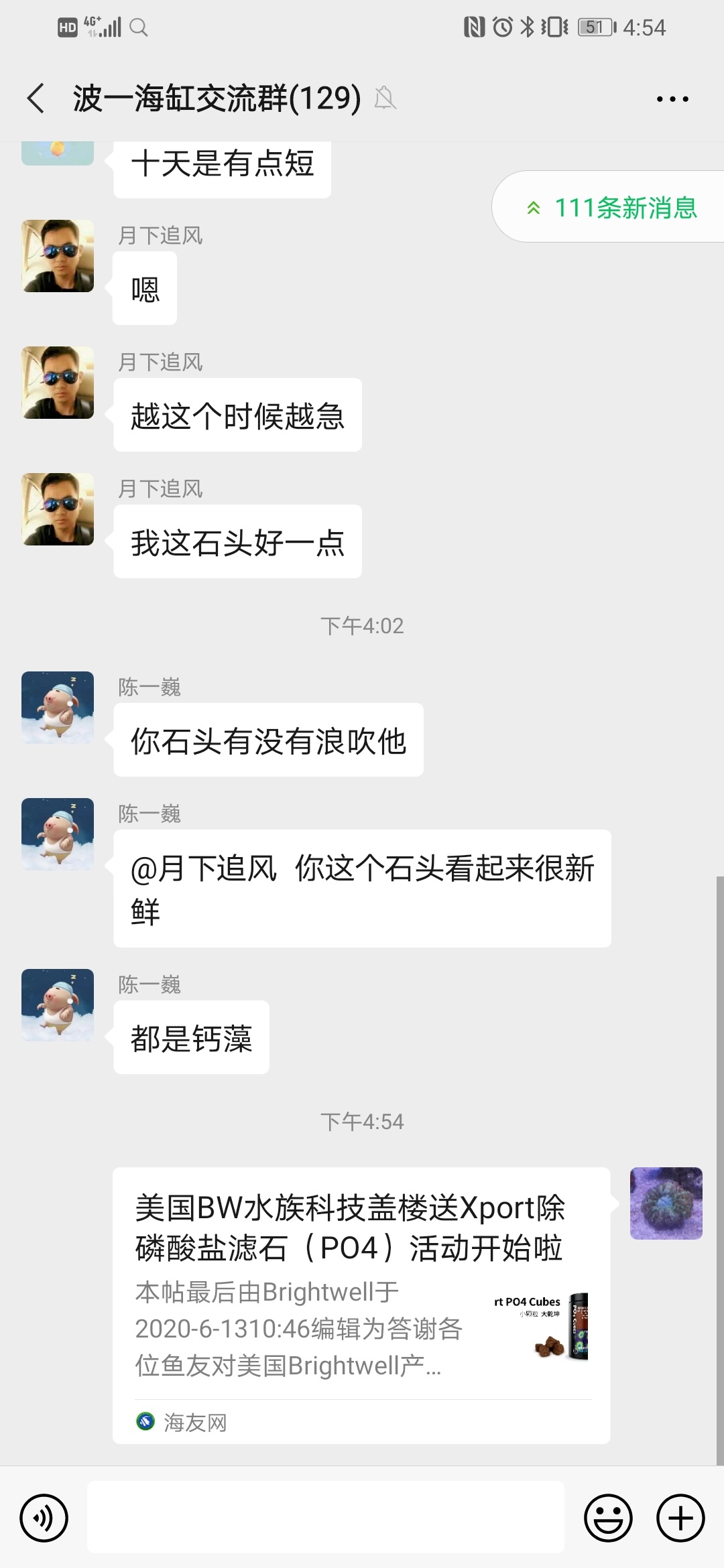This screenshot has width=724, height=1568.
Task: Open group chat details menu
Action: point(672,99)
